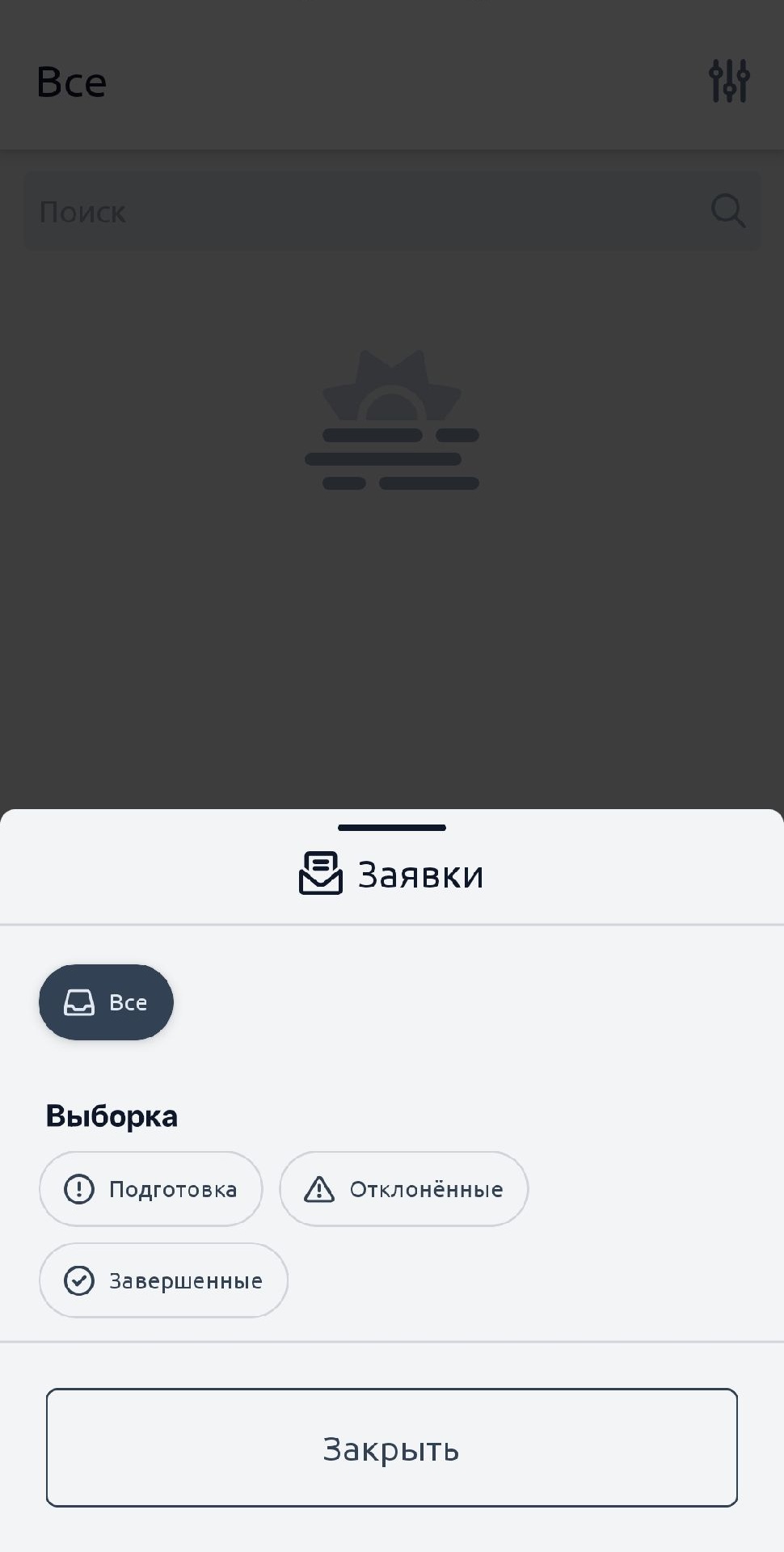The height and width of the screenshot is (1552, 784).
Task: Filter requests by Подготовка
Action: [151, 1189]
